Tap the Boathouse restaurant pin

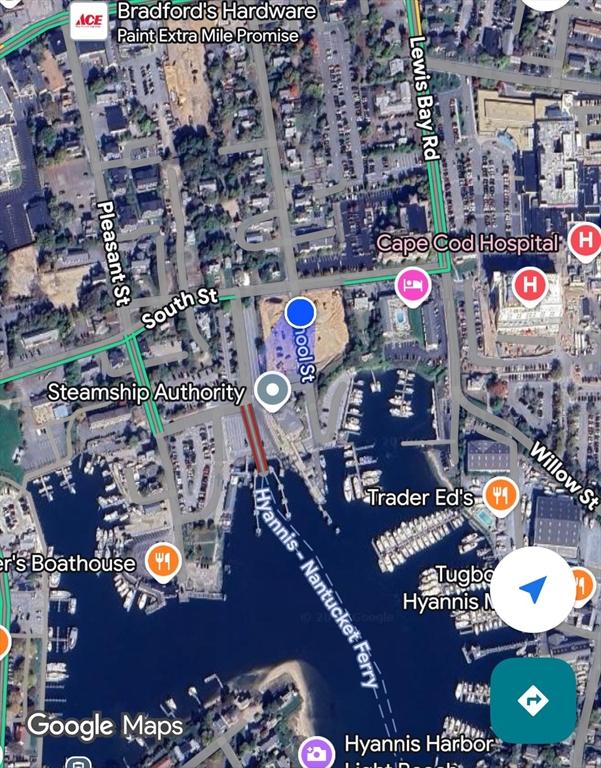click(161, 562)
